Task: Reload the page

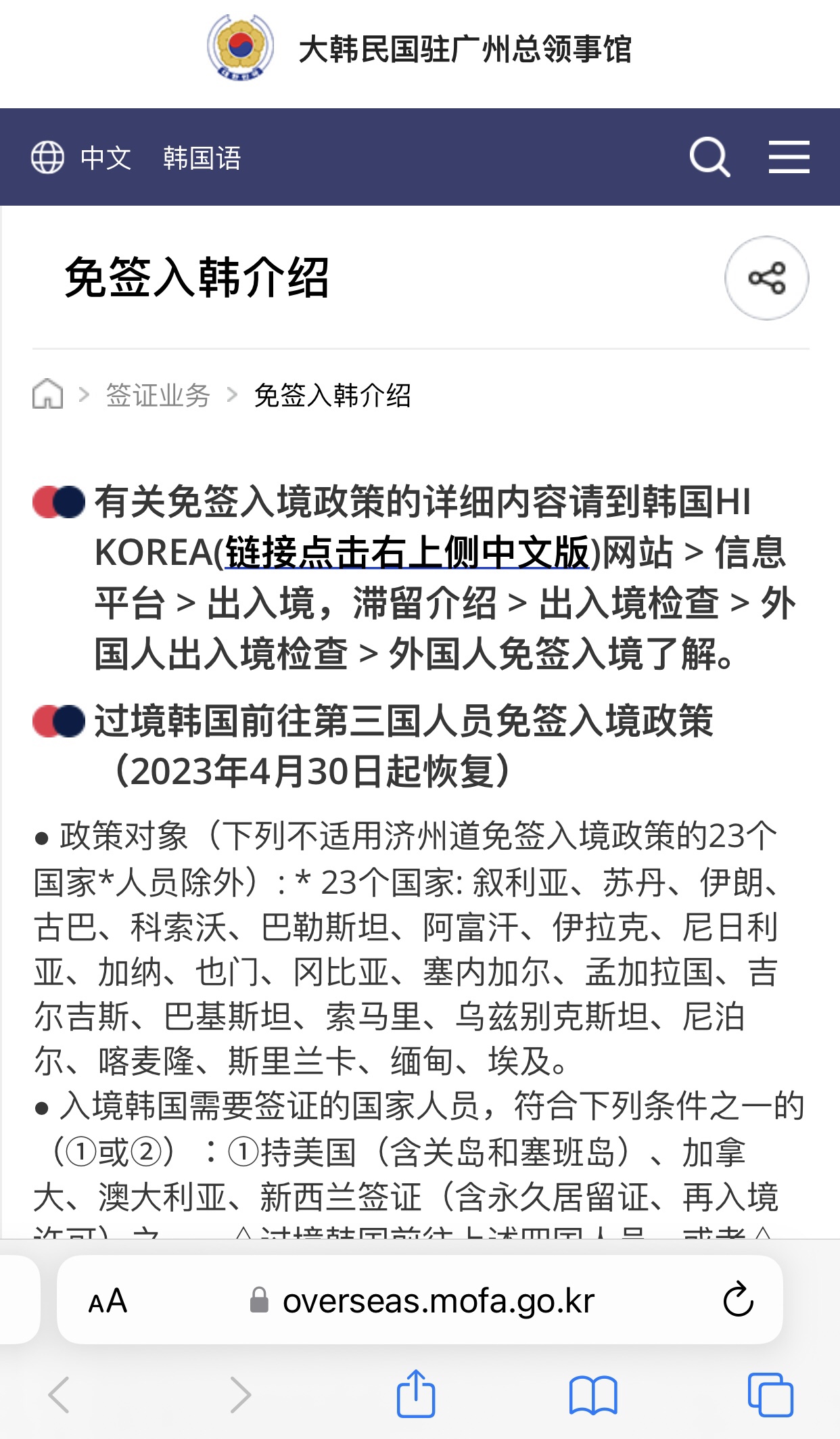Action: 738,1299
